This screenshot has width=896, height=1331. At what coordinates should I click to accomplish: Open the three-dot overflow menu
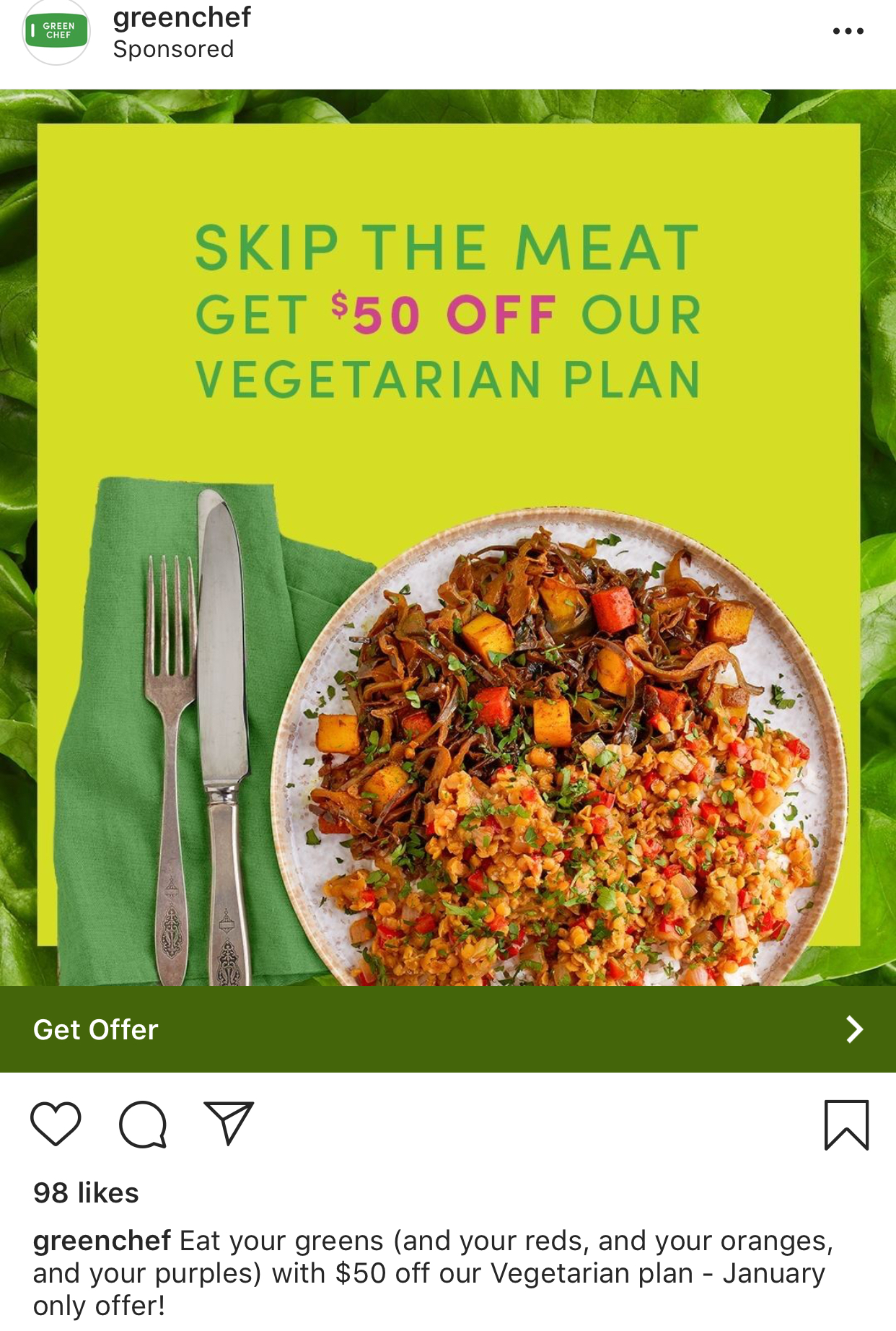coord(848,31)
